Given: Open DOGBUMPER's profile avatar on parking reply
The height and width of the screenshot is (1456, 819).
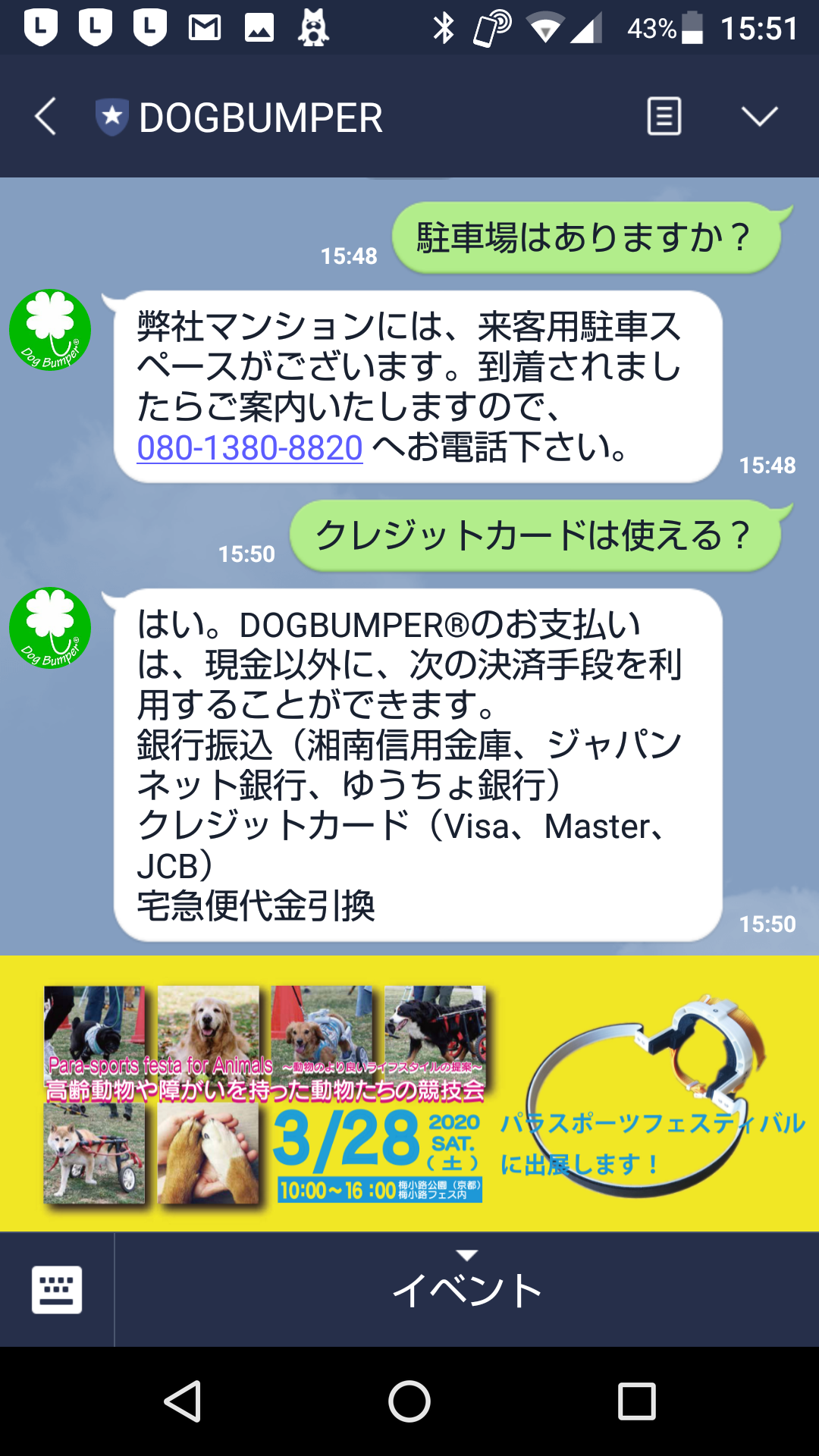Looking at the screenshot, I should coord(50,330).
